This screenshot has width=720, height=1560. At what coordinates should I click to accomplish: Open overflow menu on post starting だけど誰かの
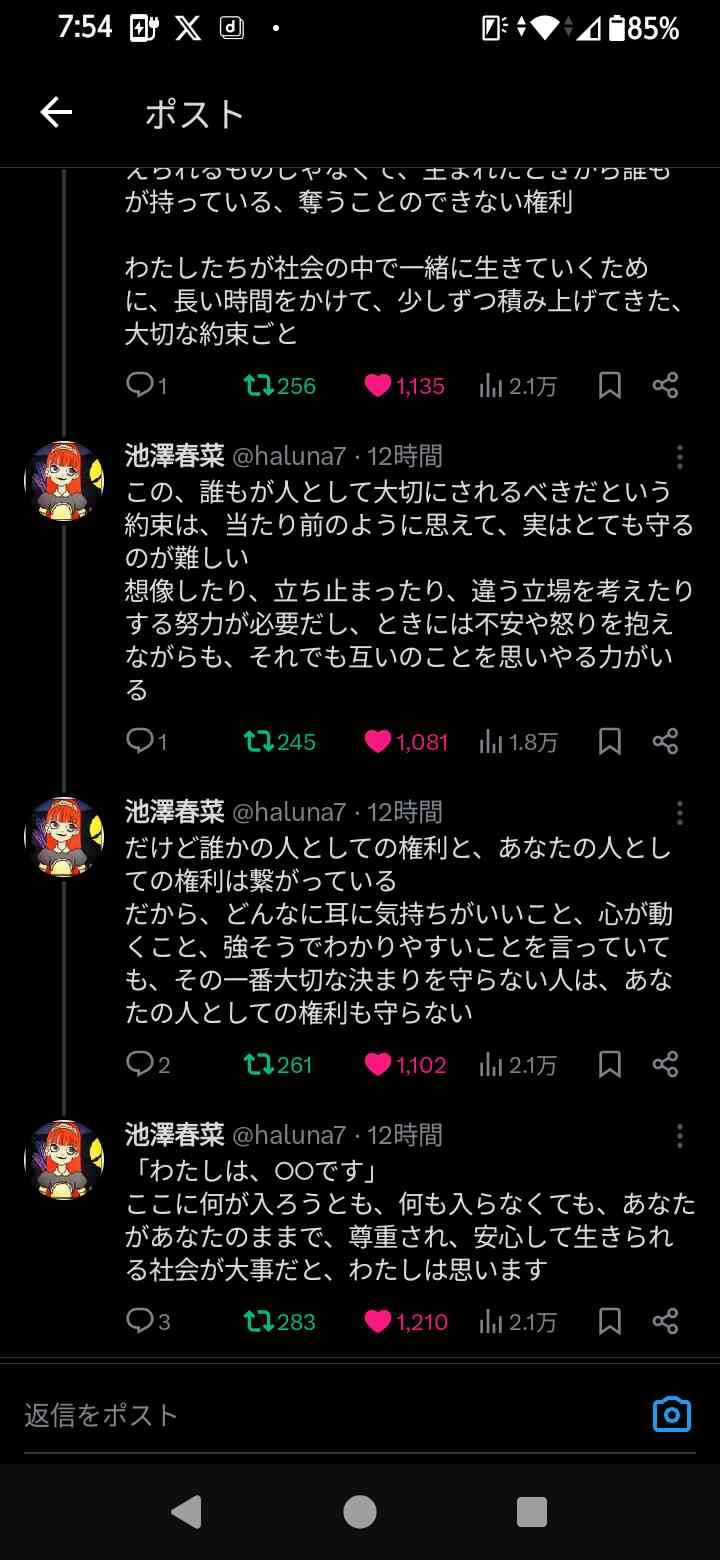(x=679, y=812)
